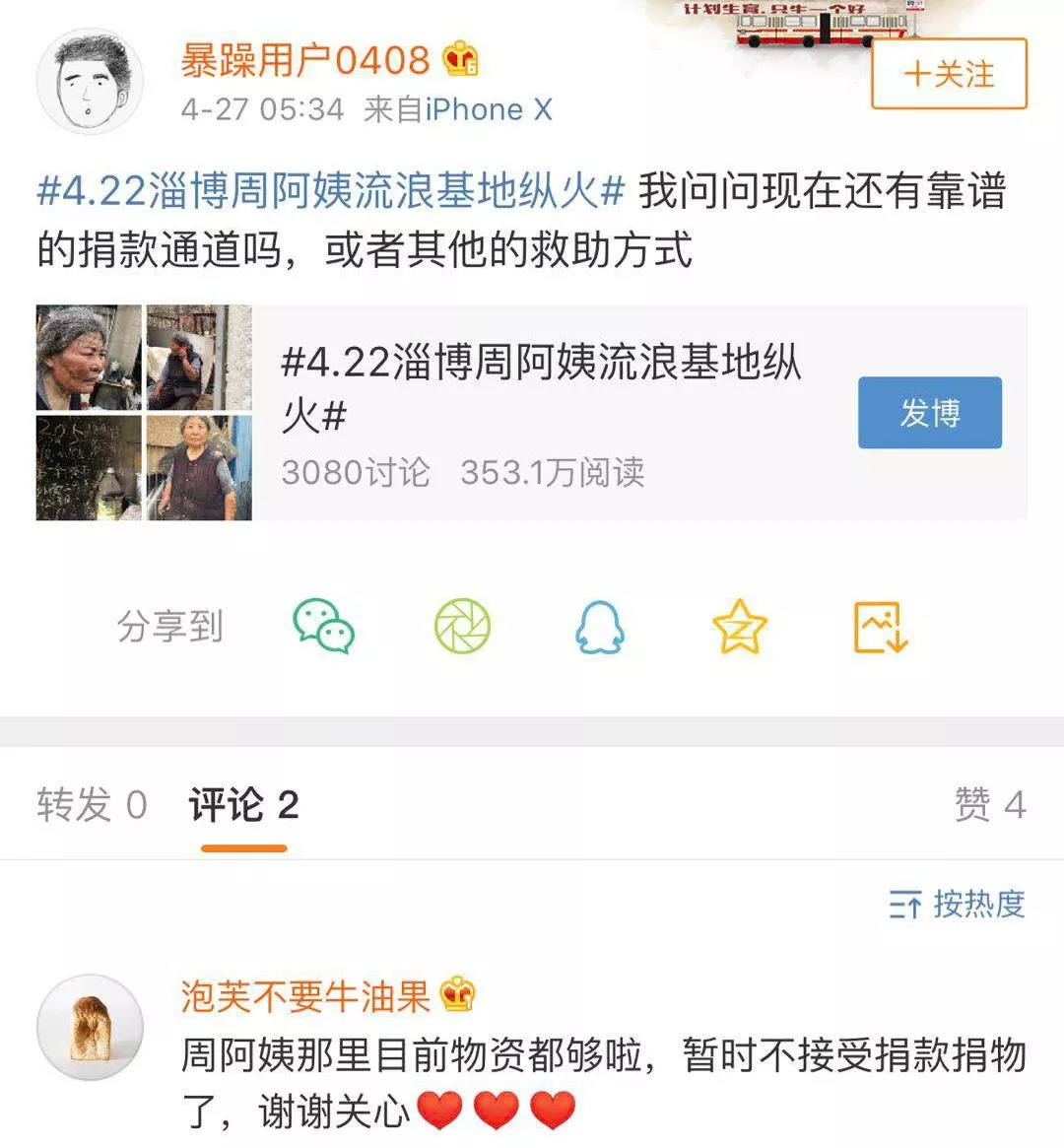Share to WeChat Moments

(462, 627)
